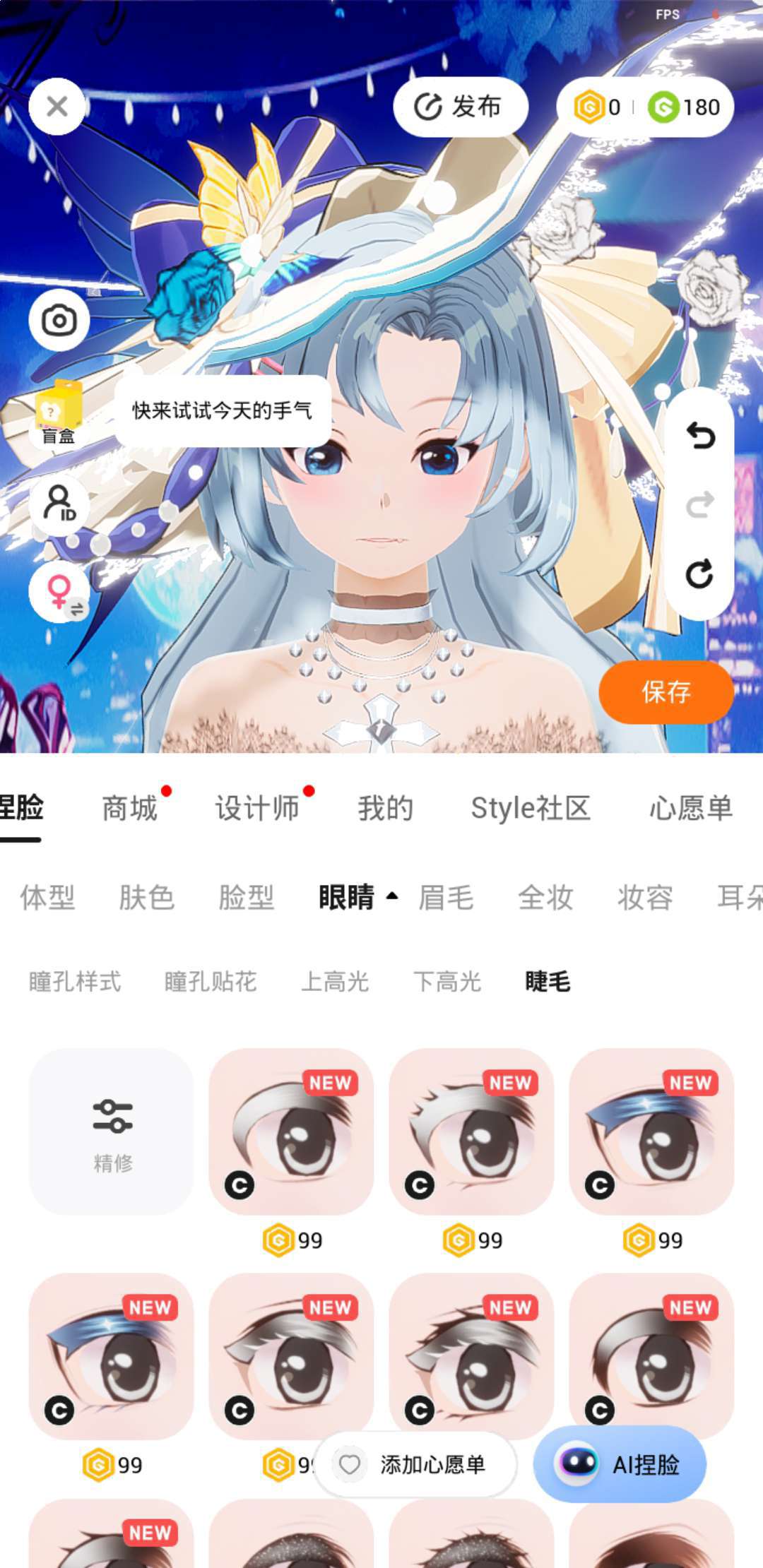Select the 脸型 category

[247, 898]
